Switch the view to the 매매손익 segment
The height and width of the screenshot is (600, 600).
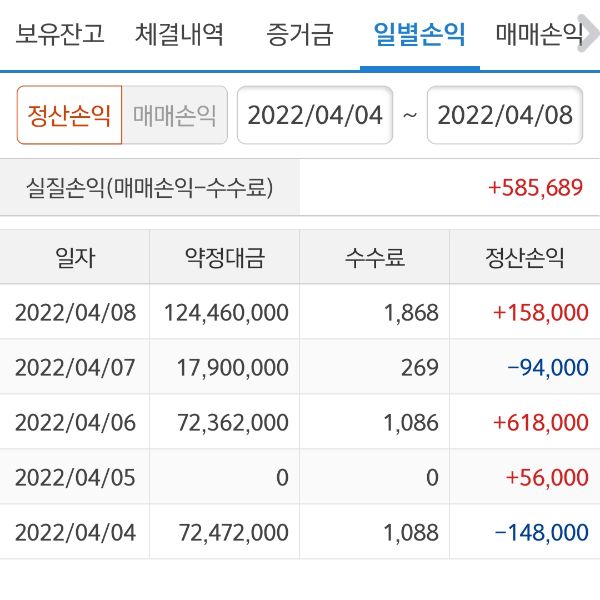(x=175, y=115)
